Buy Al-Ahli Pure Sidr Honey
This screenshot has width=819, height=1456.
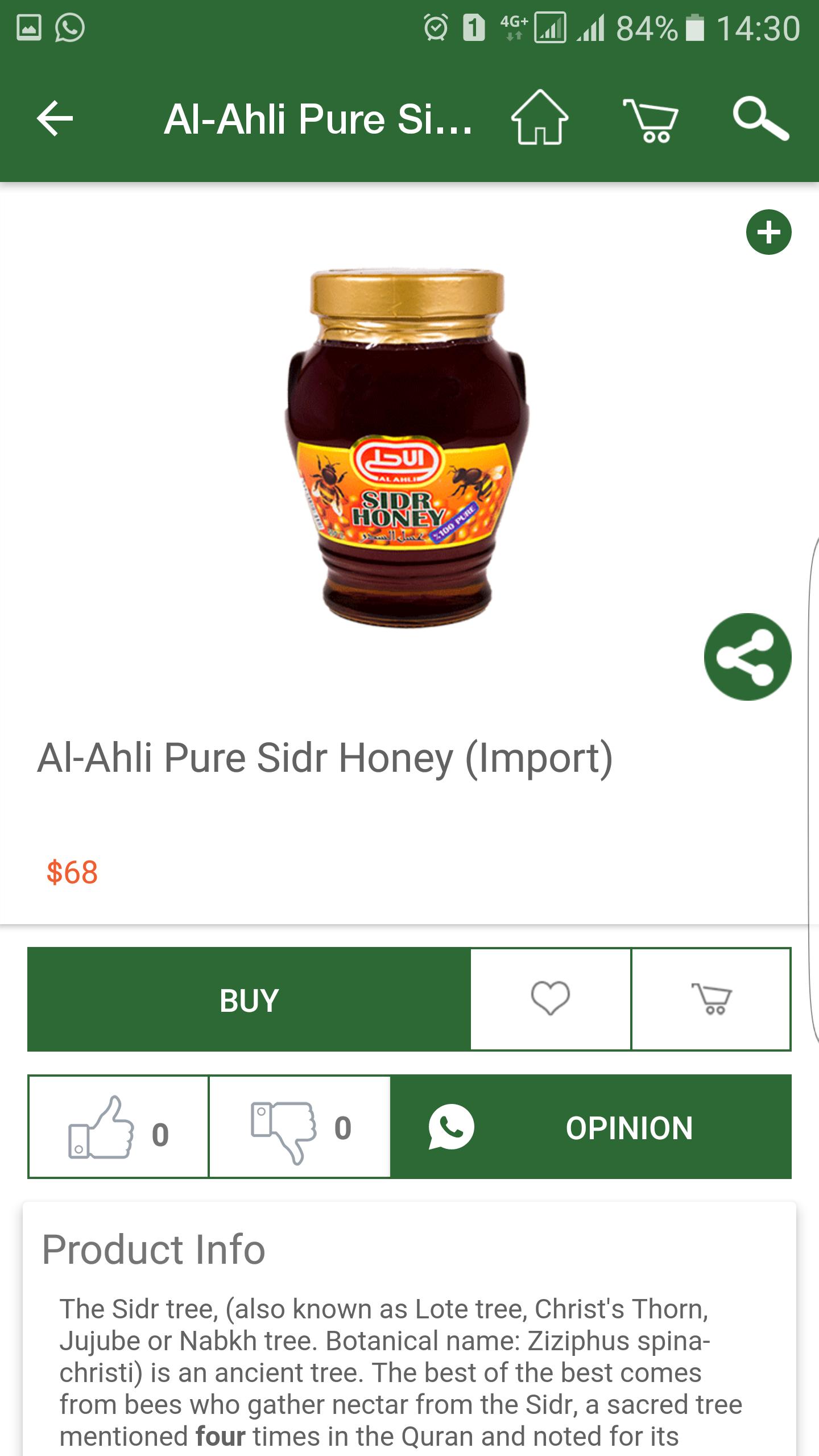(249, 1000)
